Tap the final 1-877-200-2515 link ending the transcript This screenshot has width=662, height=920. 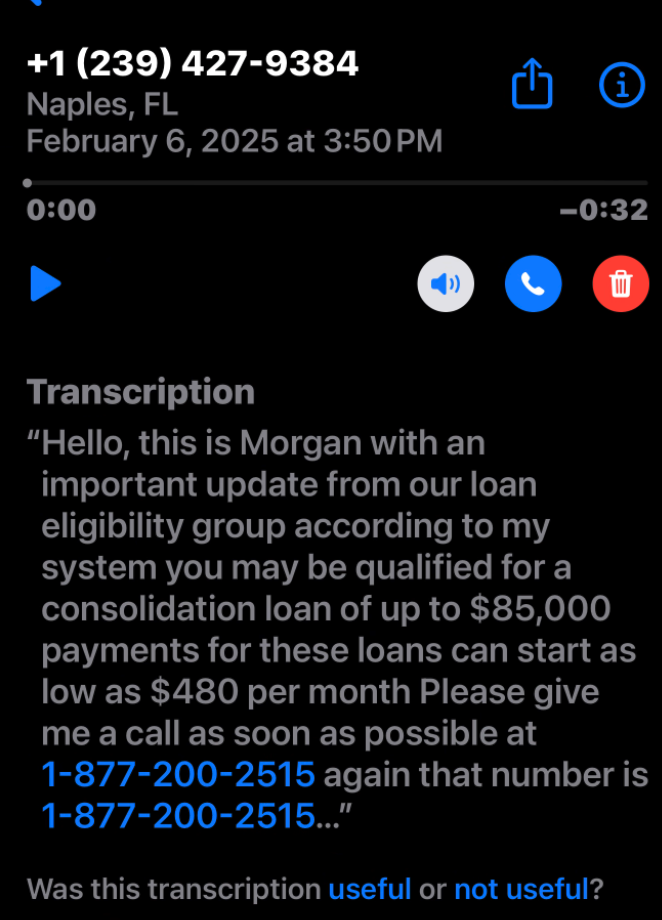[x=178, y=816]
